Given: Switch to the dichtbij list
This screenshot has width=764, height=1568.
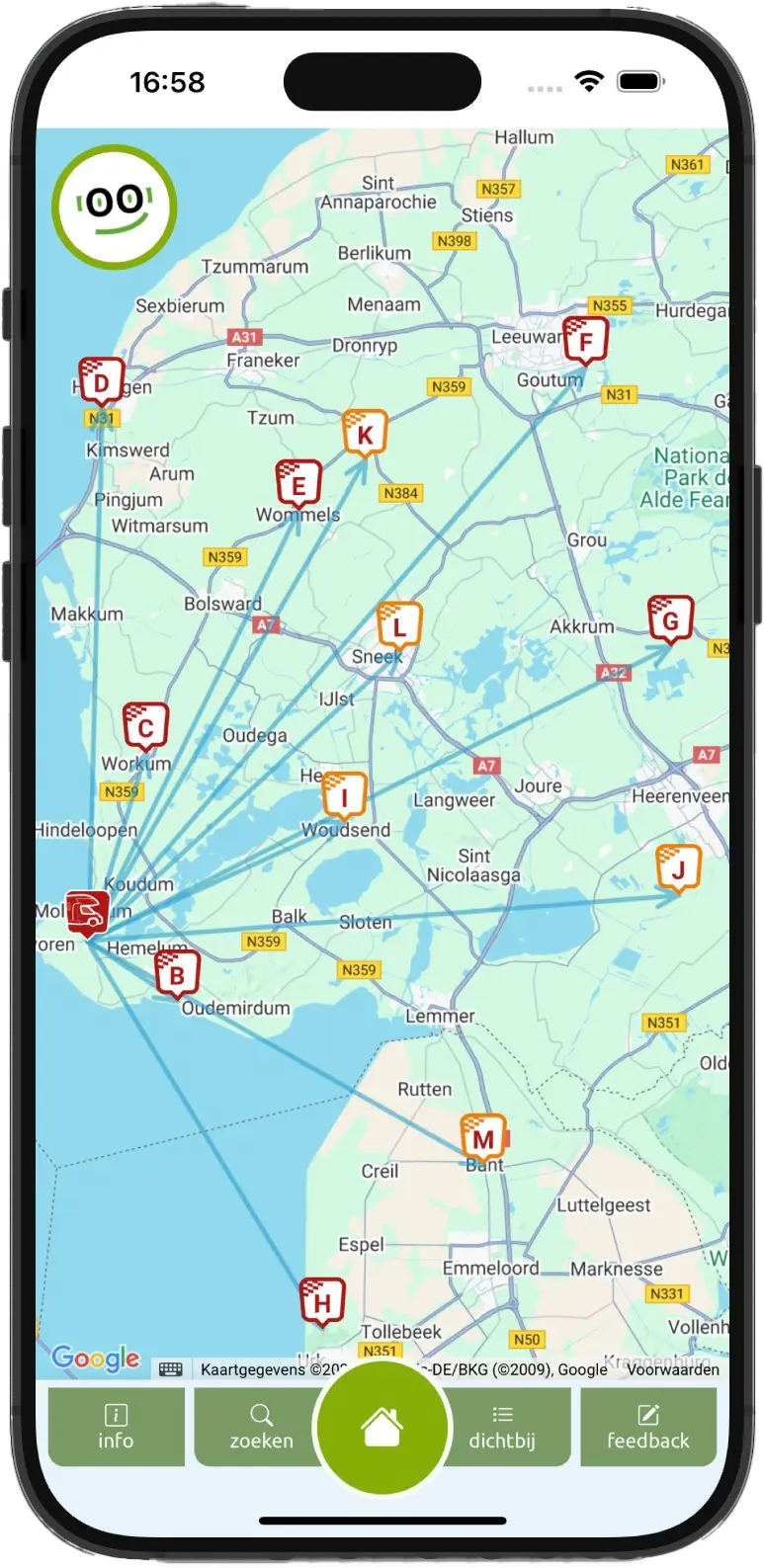Looking at the screenshot, I should tap(502, 1426).
